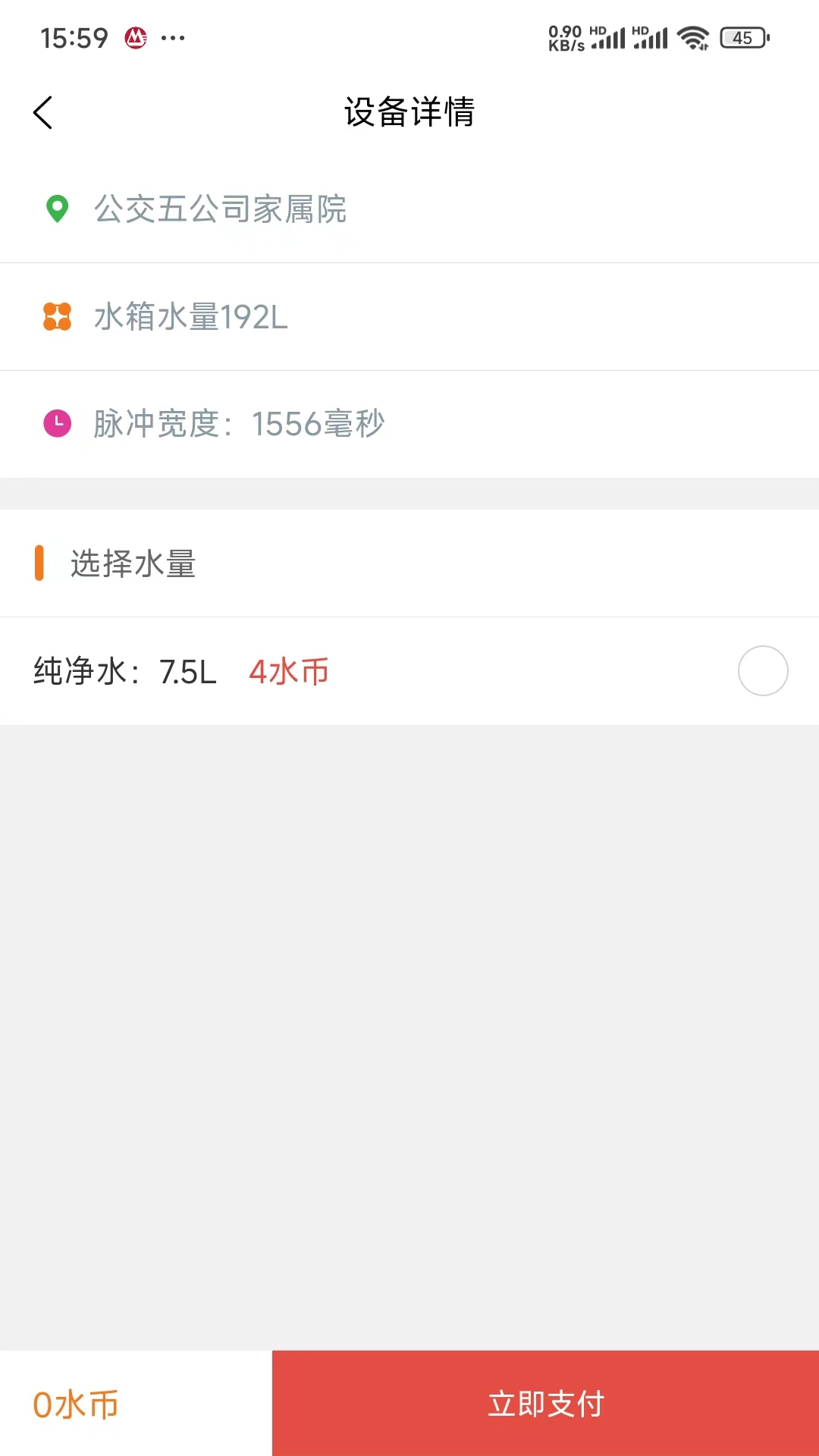Image resolution: width=819 pixels, height=1456 pixels.
Task: Select the 纯净水 7.5L option
Action: click(x=762, y=671)
